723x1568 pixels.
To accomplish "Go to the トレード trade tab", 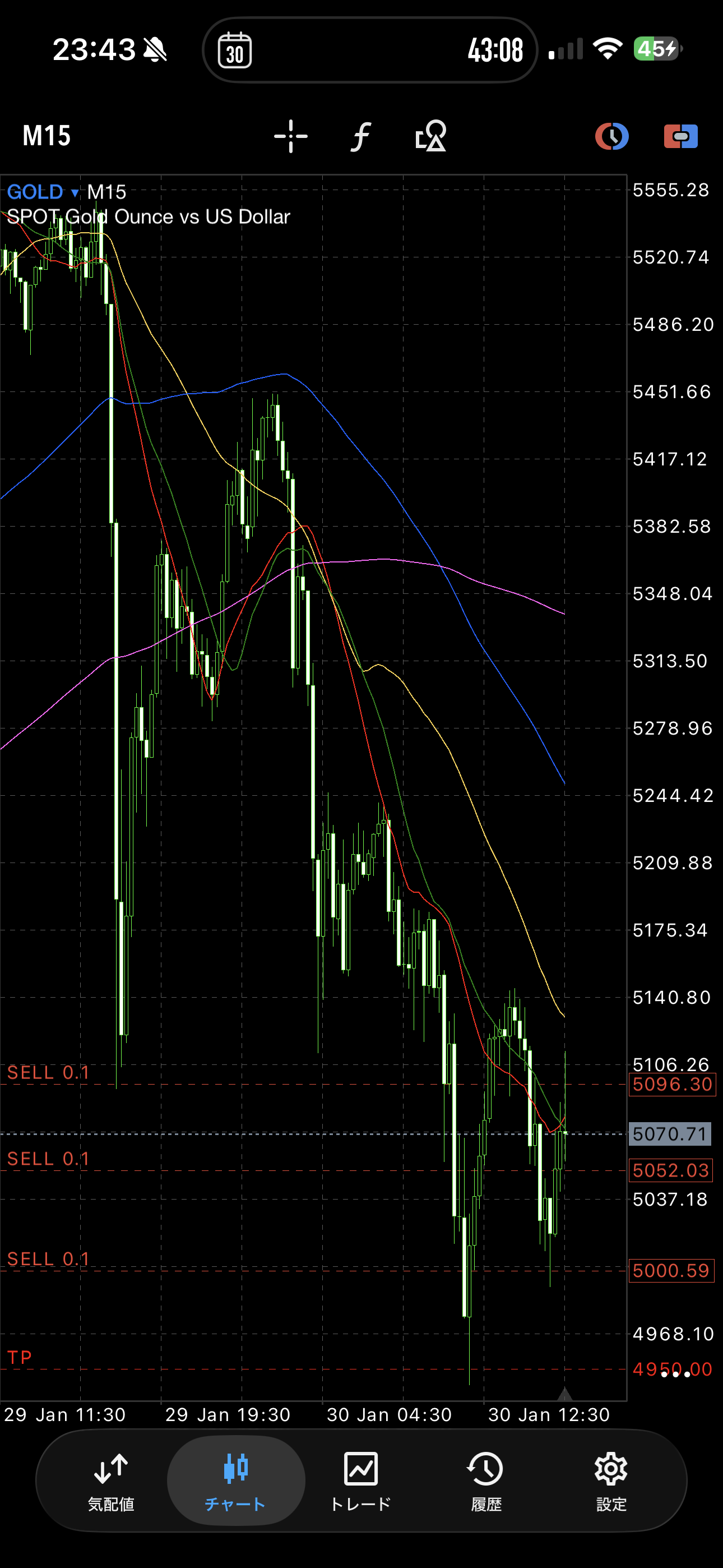I will pos(361,1481).
